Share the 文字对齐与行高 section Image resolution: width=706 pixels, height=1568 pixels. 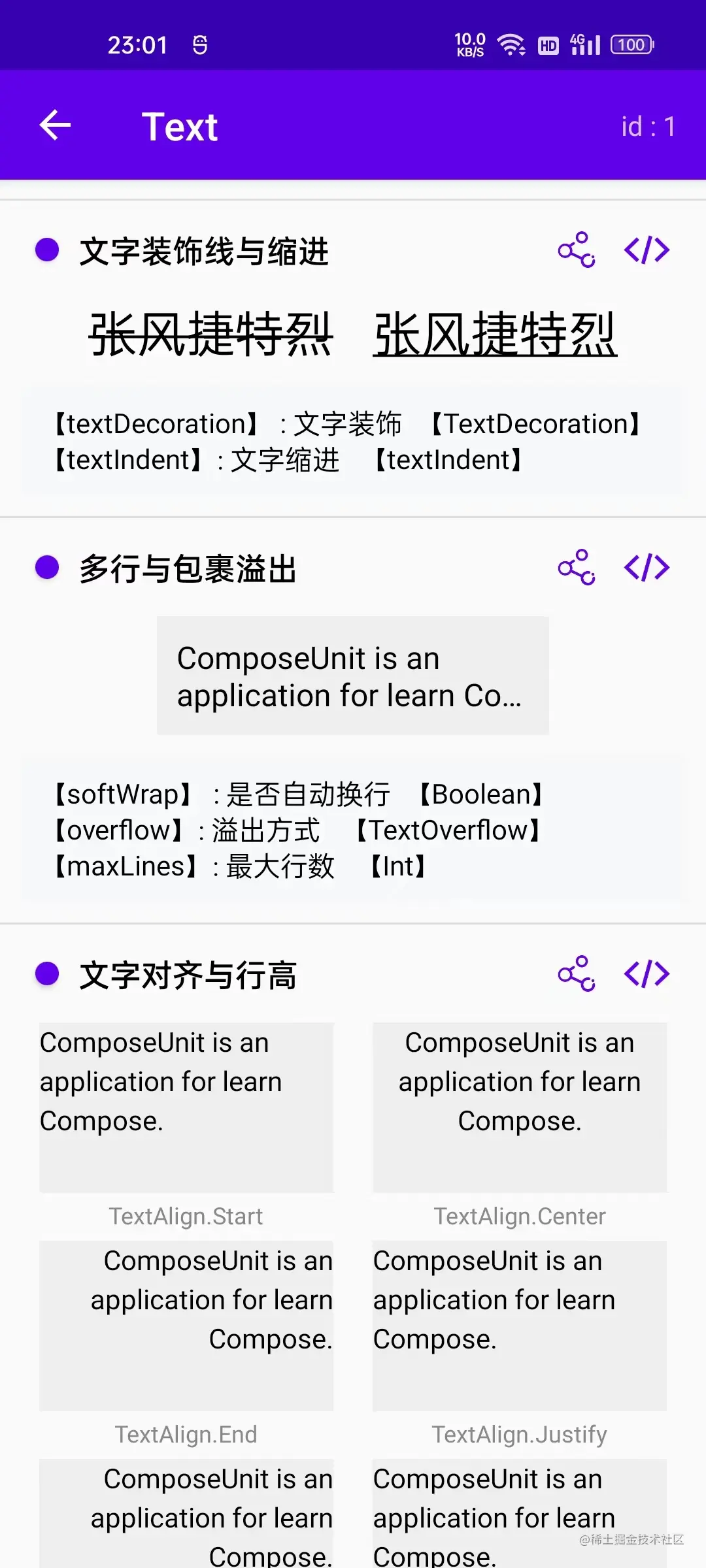(x=576, y=974)
